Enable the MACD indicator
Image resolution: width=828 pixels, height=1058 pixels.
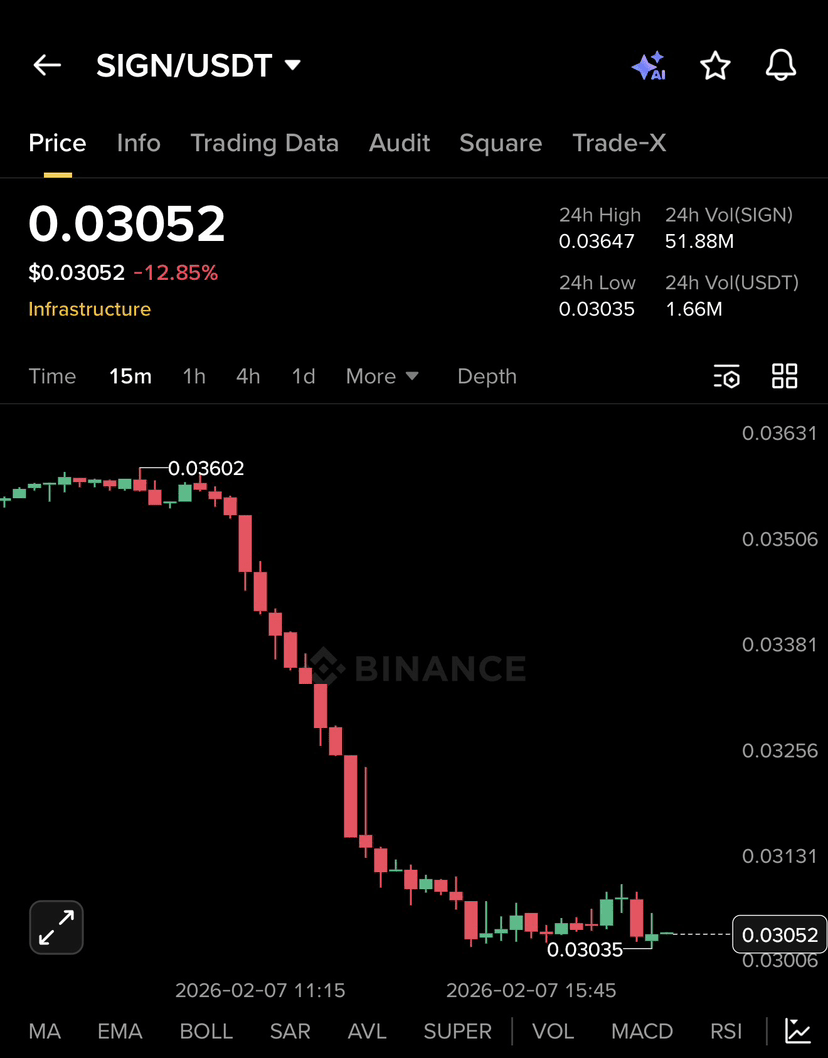coord(641,1031)
